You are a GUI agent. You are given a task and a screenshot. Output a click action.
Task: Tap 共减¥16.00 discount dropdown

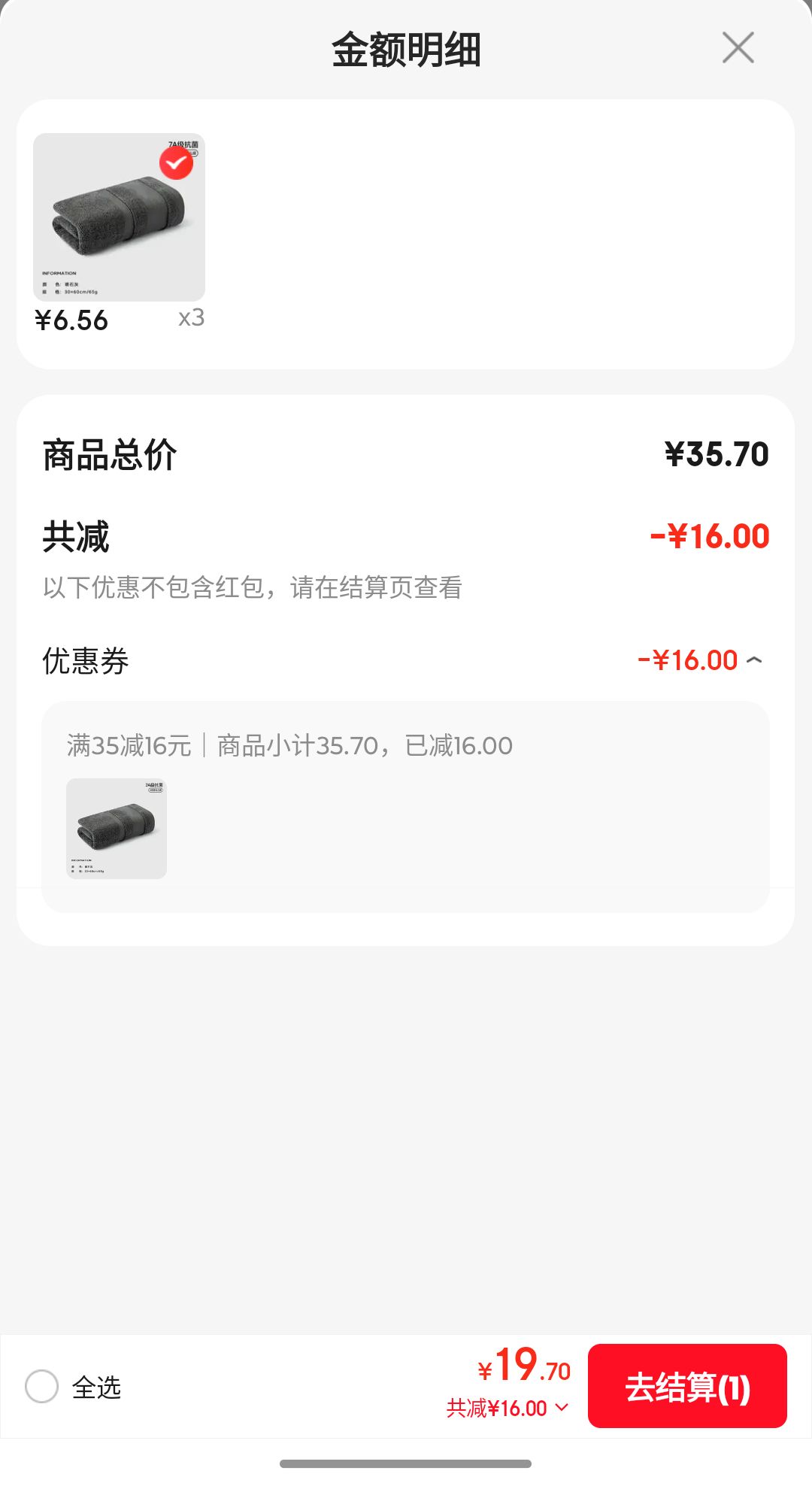click(507, 1408)
